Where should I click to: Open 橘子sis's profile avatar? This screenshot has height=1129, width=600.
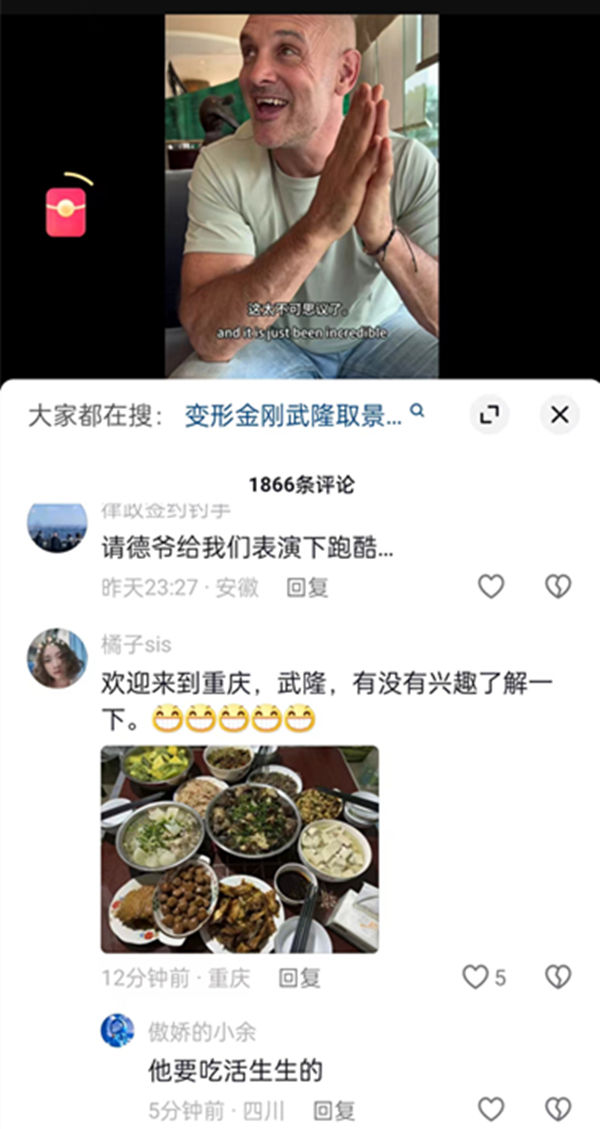[57, 658]
